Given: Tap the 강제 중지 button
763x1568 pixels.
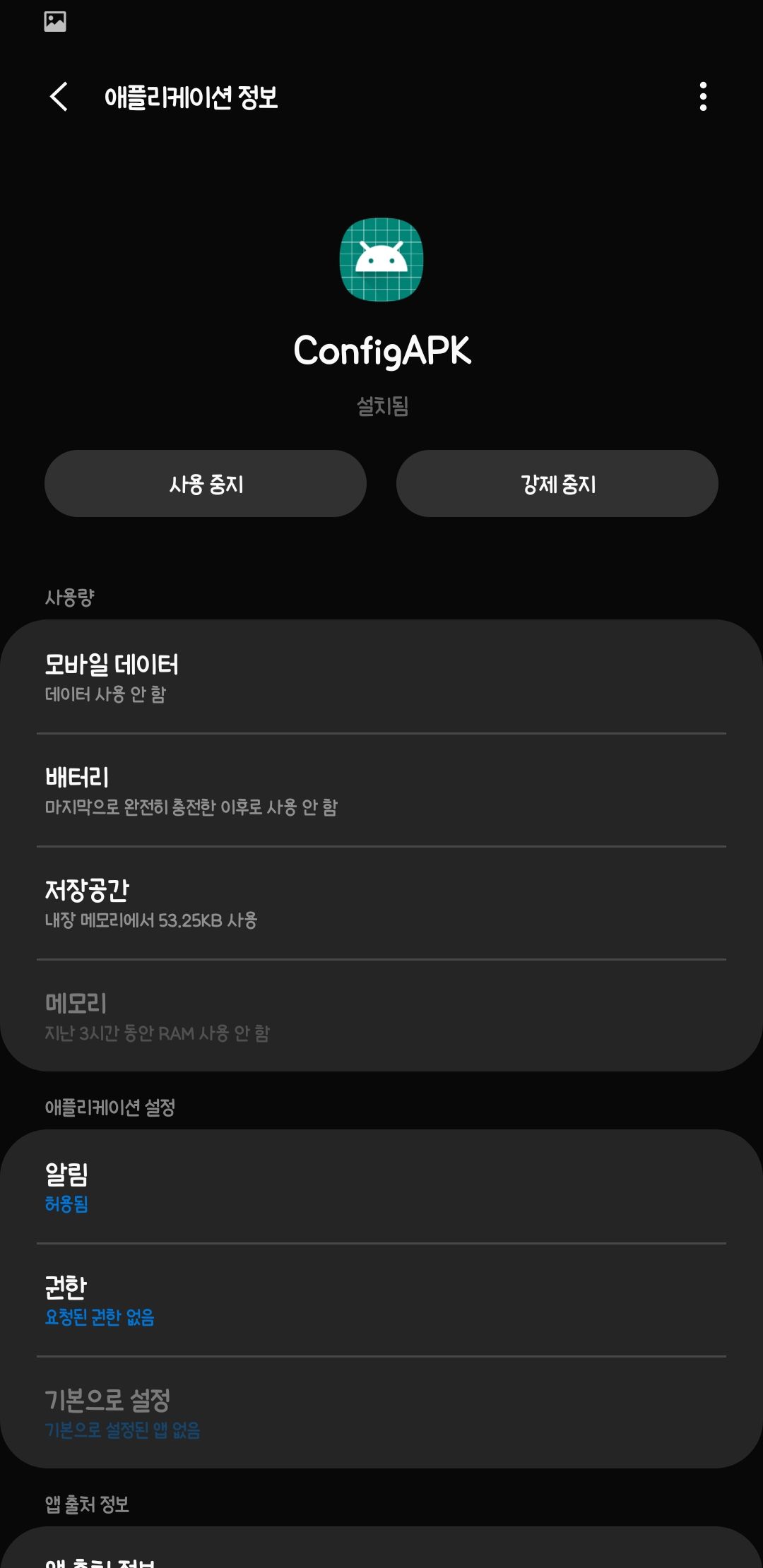Looking at the screenshot, I should click(x=557, y=484).
